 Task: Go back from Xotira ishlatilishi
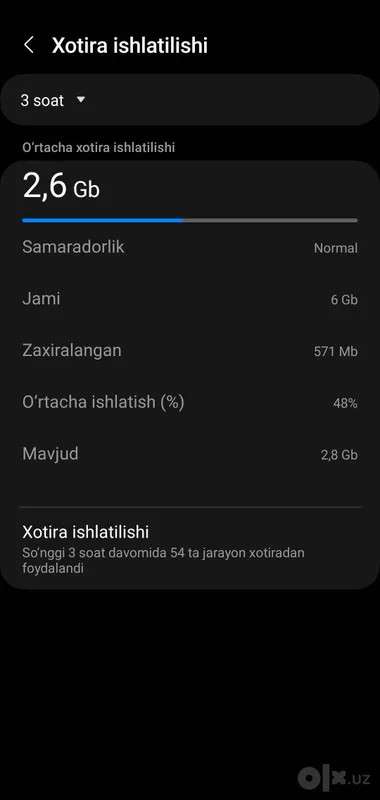[29, 45]
